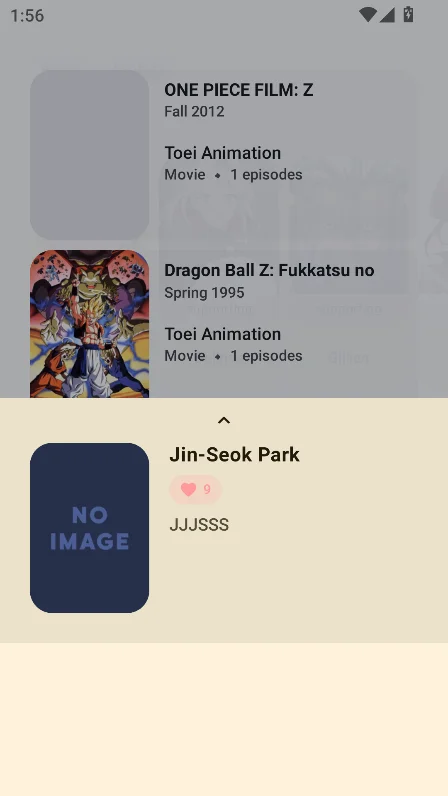Open the Dragon Ball Z: Fukkatsu no entry
The height and width of the screenshot is (796, 448).
point(224,324)
